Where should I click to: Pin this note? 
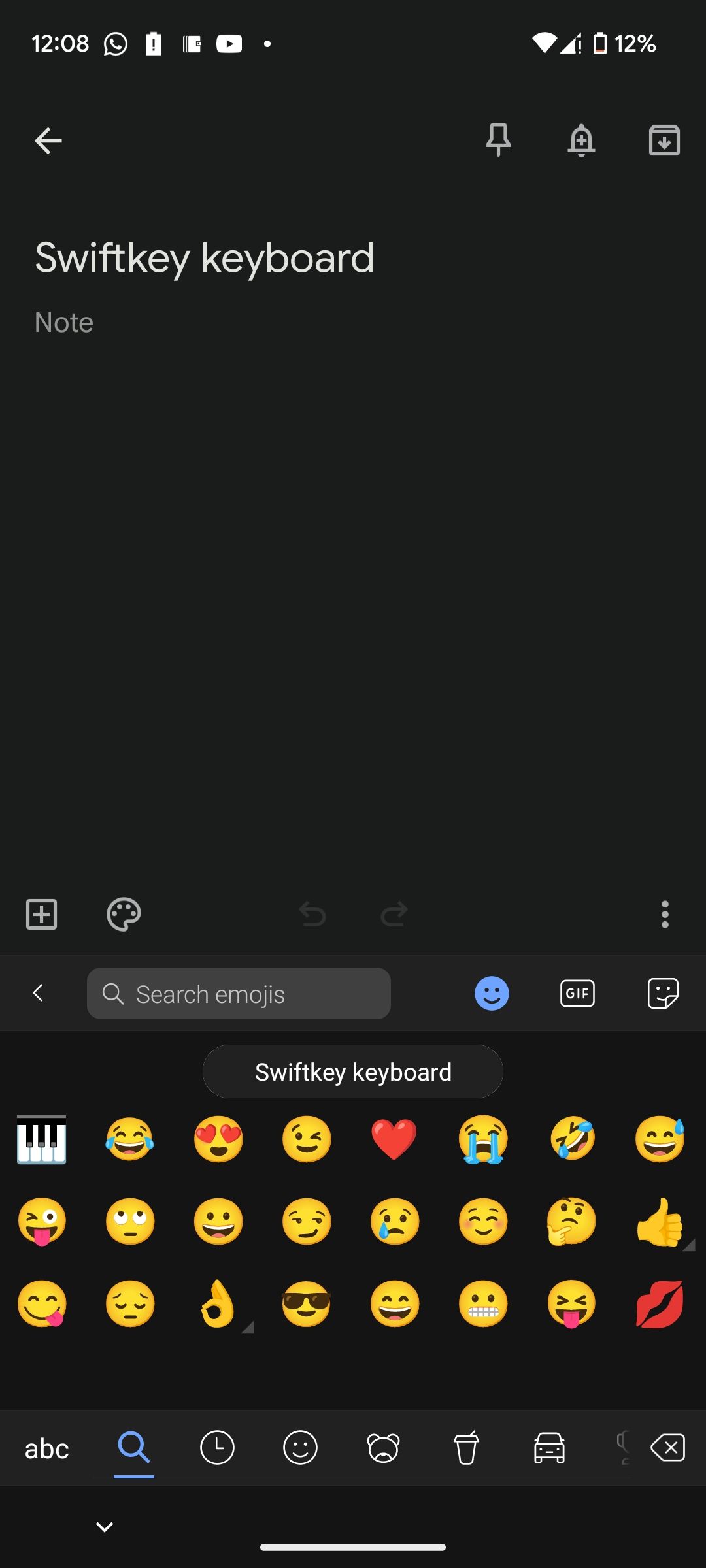pos(498,140)
